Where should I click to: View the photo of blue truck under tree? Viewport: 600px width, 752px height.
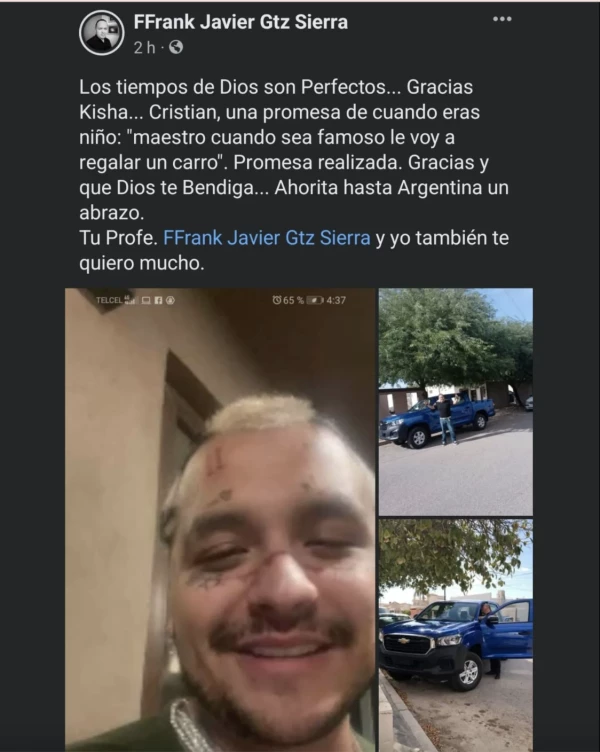pos(455,400)
